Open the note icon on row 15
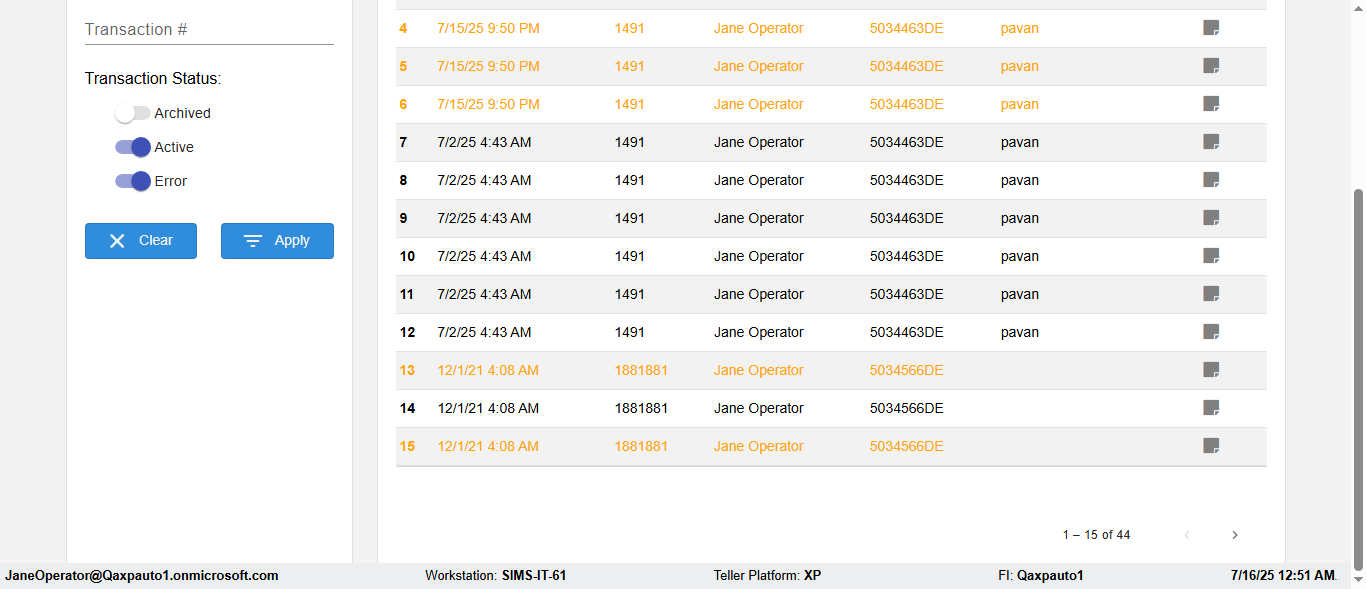The height and width of the screenshot is (589, 1366). 1211,446
